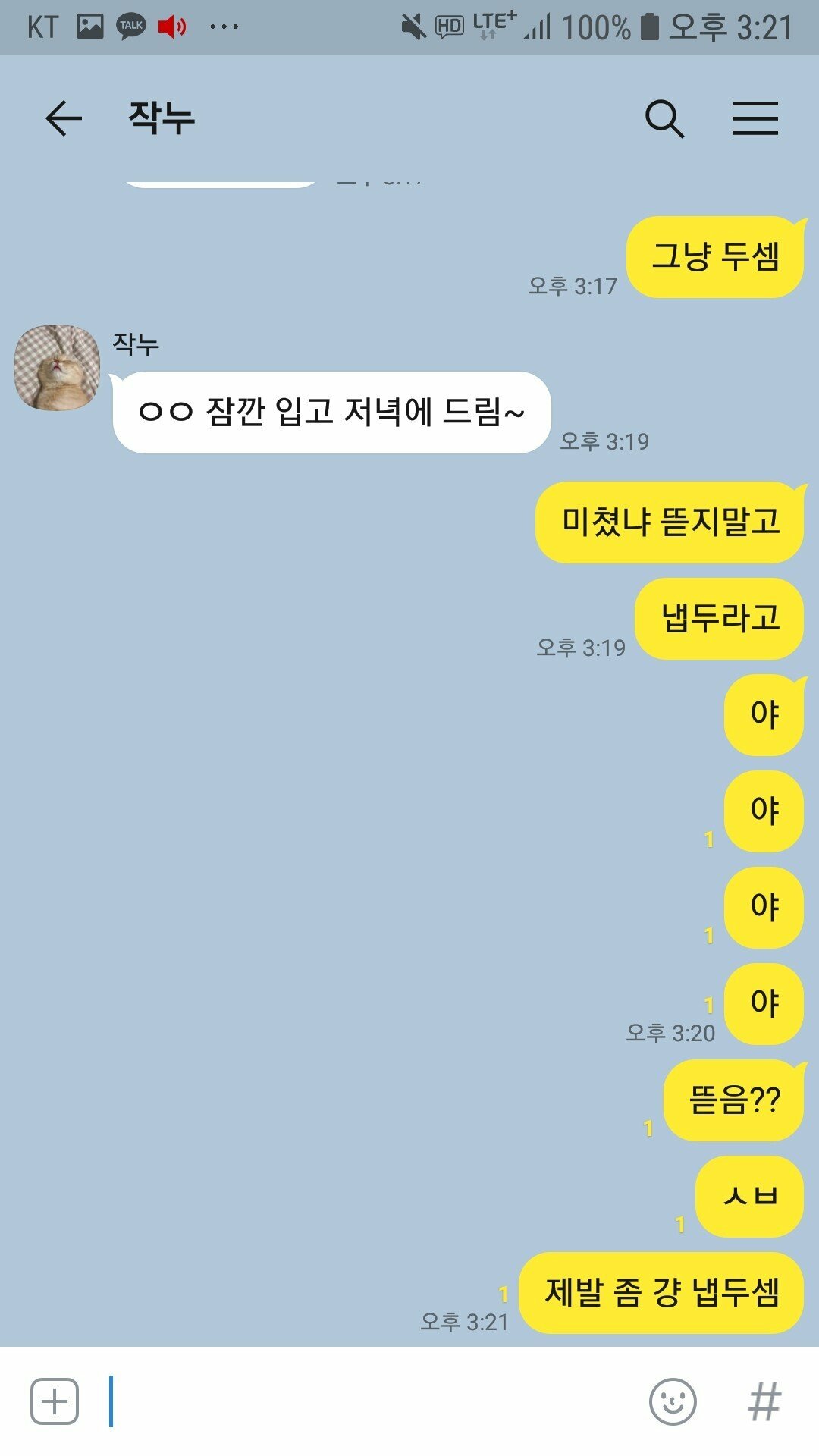
Task: Open the chat room hamburger menu
Action: 755,119
